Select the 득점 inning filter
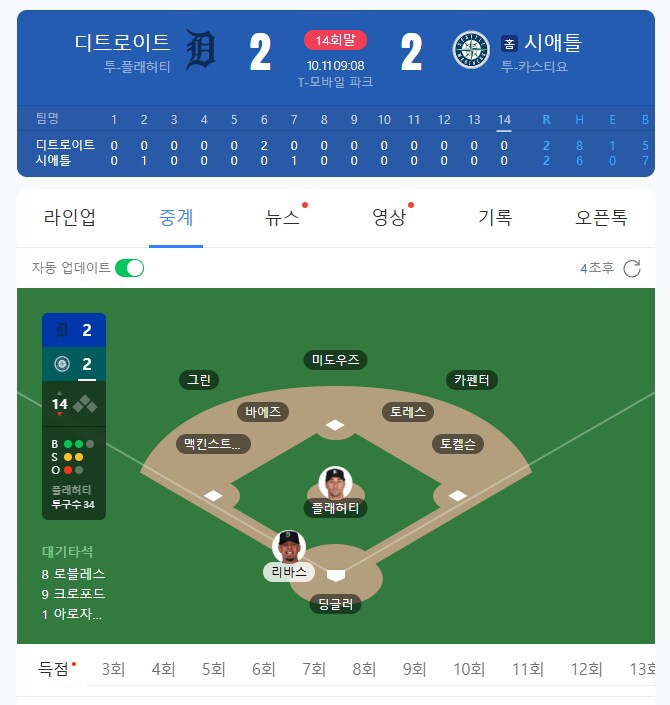The image size is (670, 705). click(x=52, y=669)
